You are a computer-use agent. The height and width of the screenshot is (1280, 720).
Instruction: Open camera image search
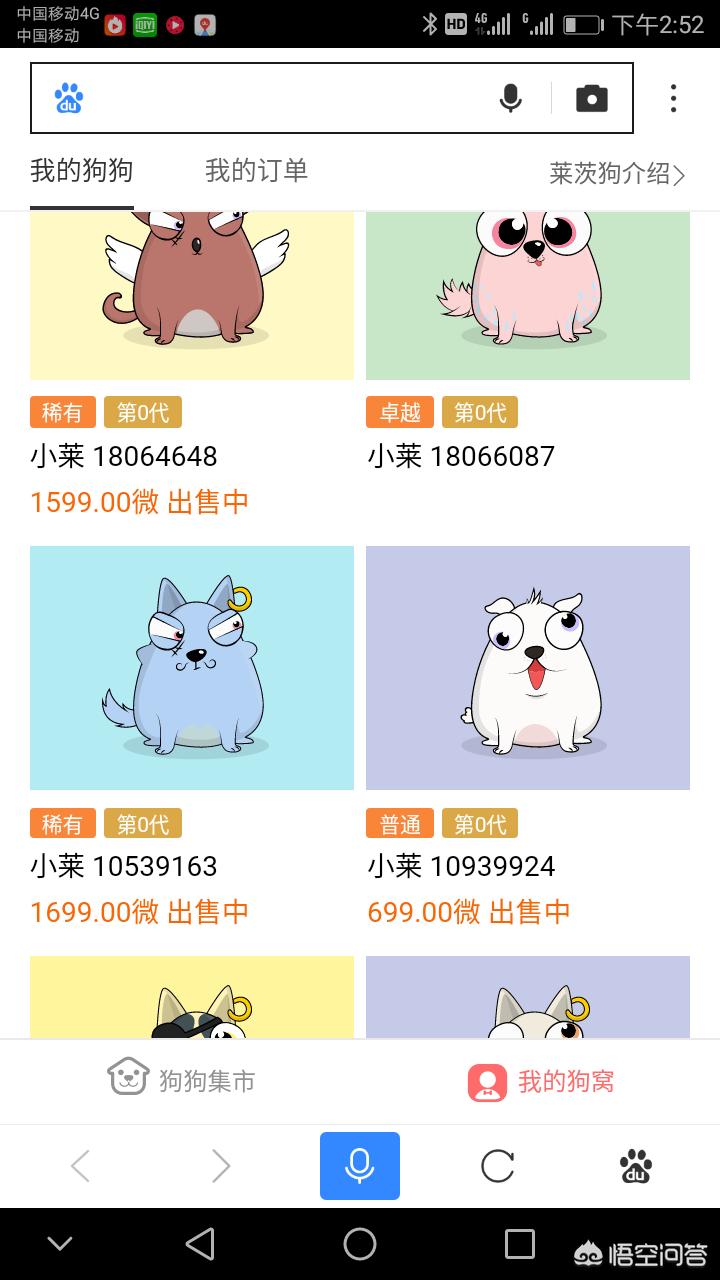click(591, 98)
